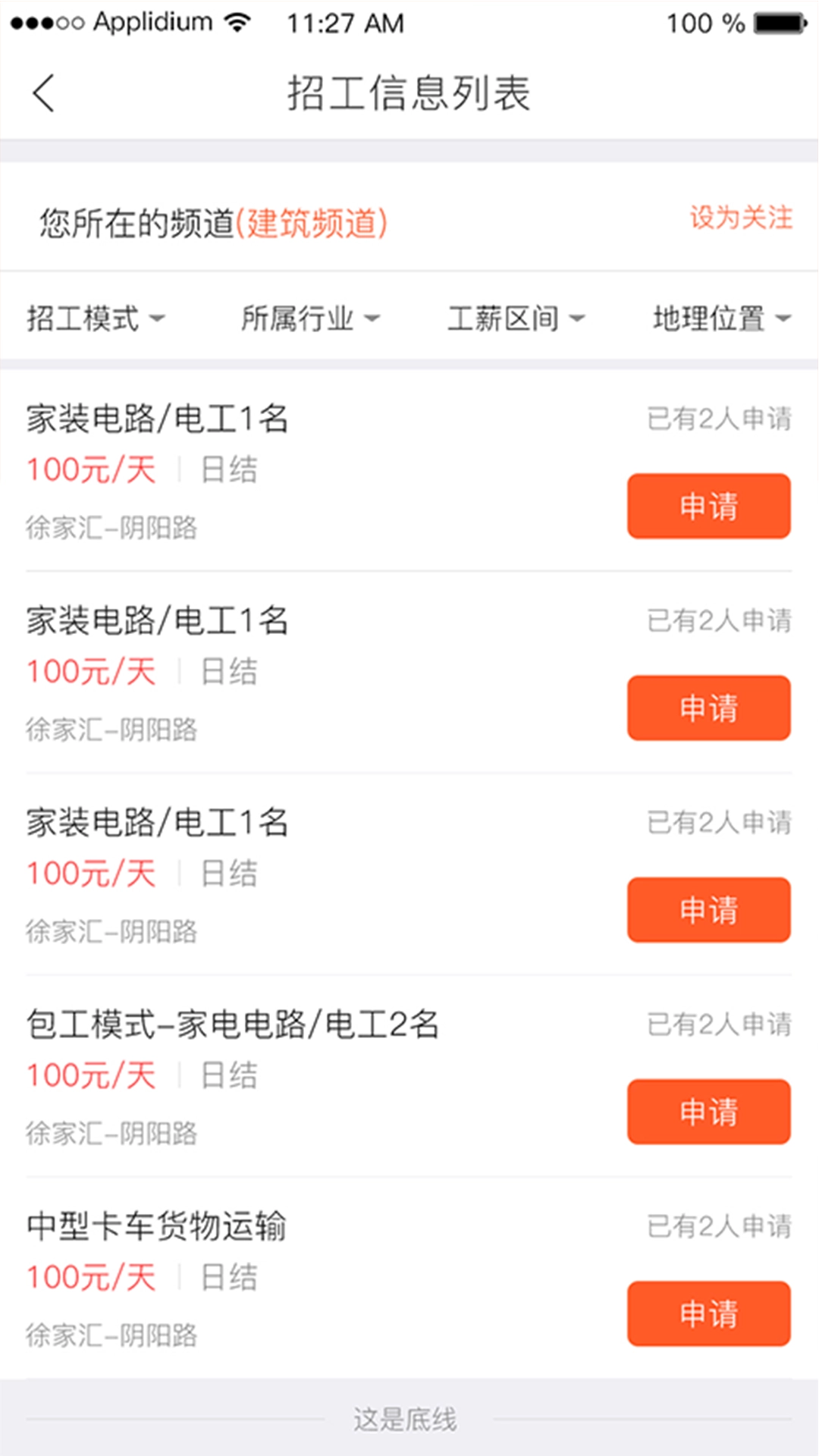Expand the 招工模式 filter
The image size is (819, 1456).
click(x=96, y=318)
